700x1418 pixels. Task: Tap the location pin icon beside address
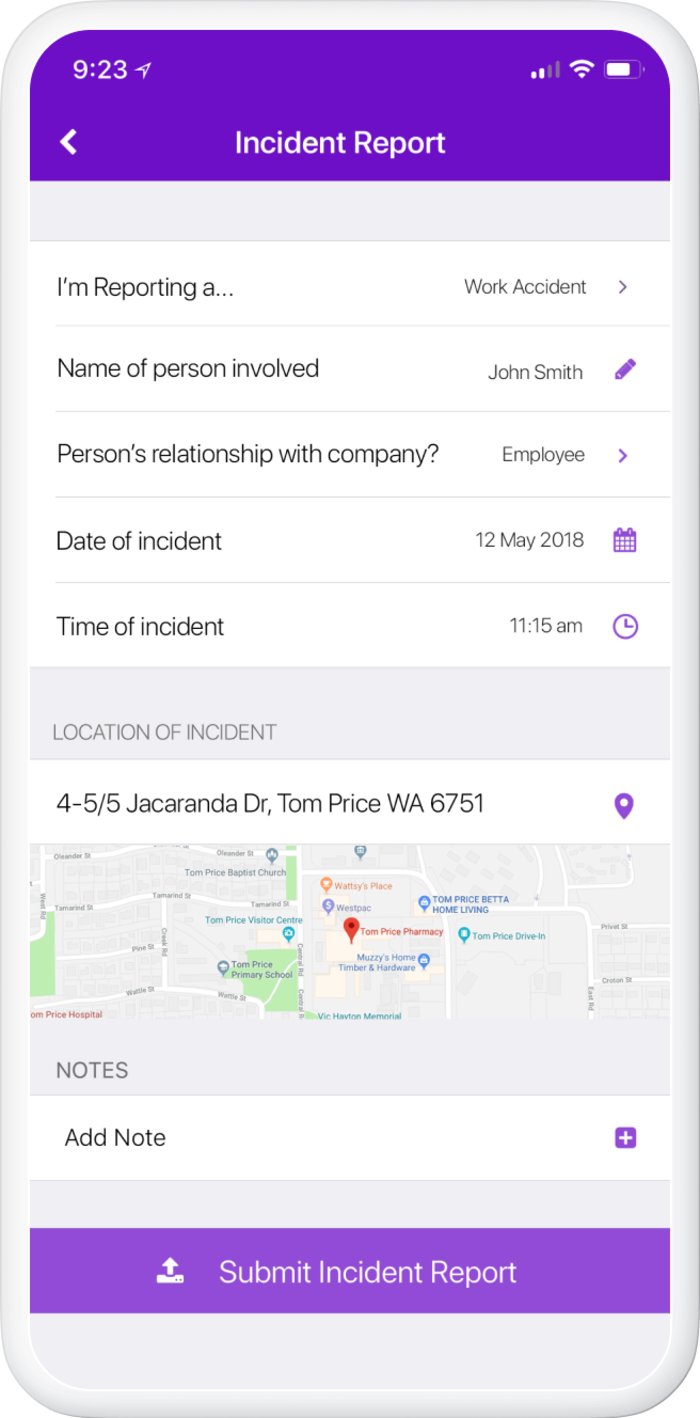[x=624, y=806]
